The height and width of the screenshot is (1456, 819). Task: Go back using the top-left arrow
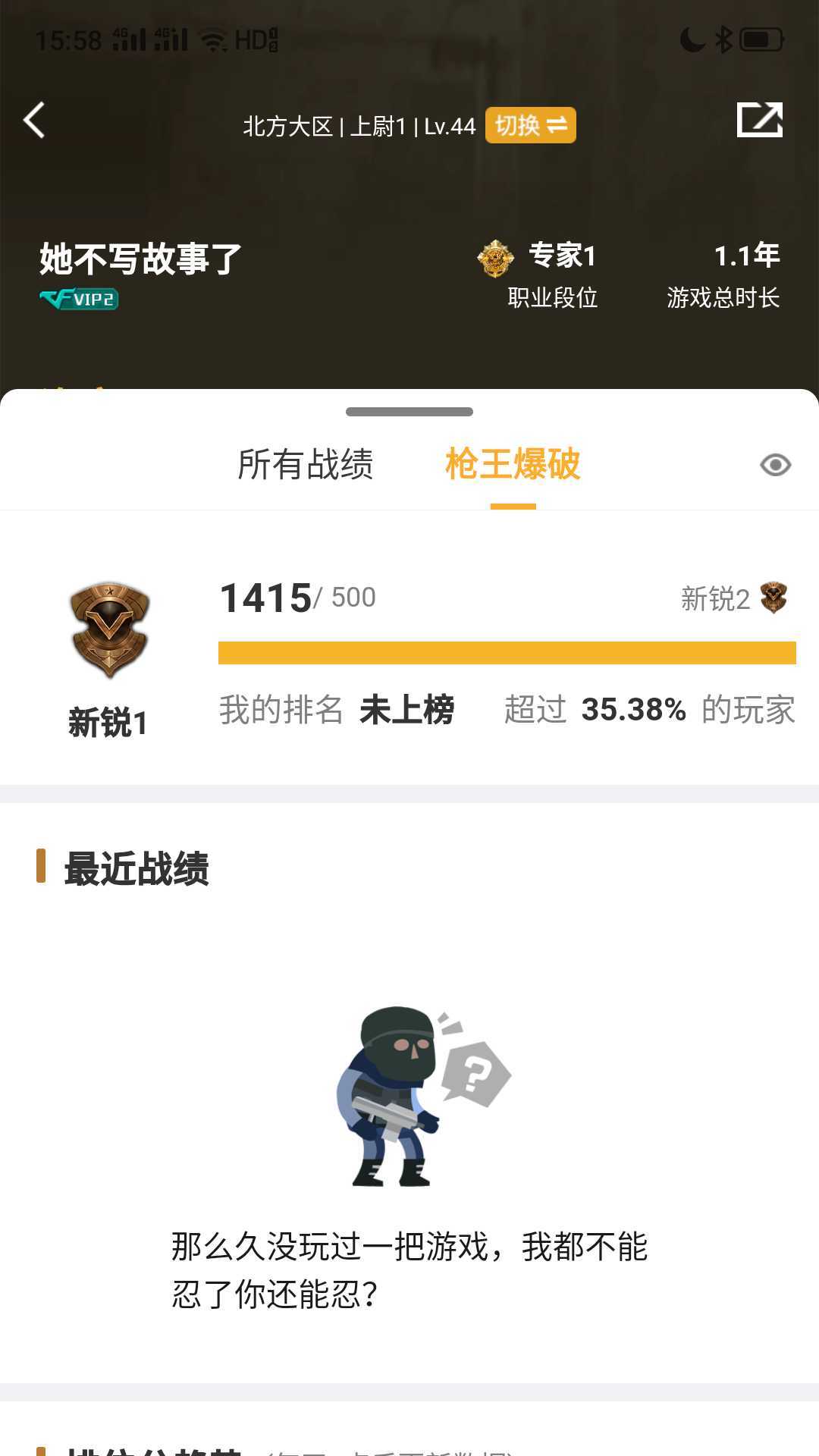click(35, 121)
